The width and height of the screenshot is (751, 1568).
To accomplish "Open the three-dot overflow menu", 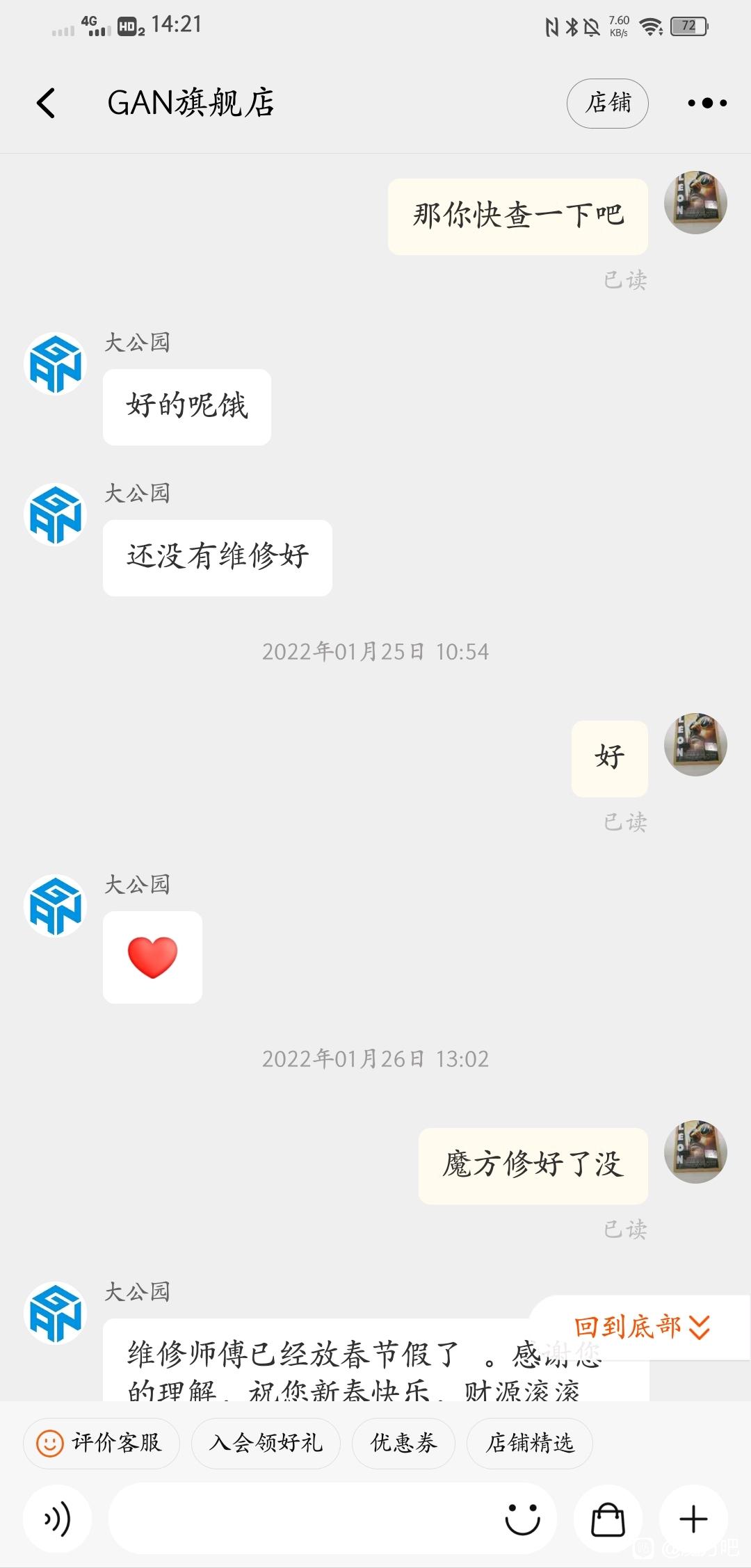I will point(706,104).
